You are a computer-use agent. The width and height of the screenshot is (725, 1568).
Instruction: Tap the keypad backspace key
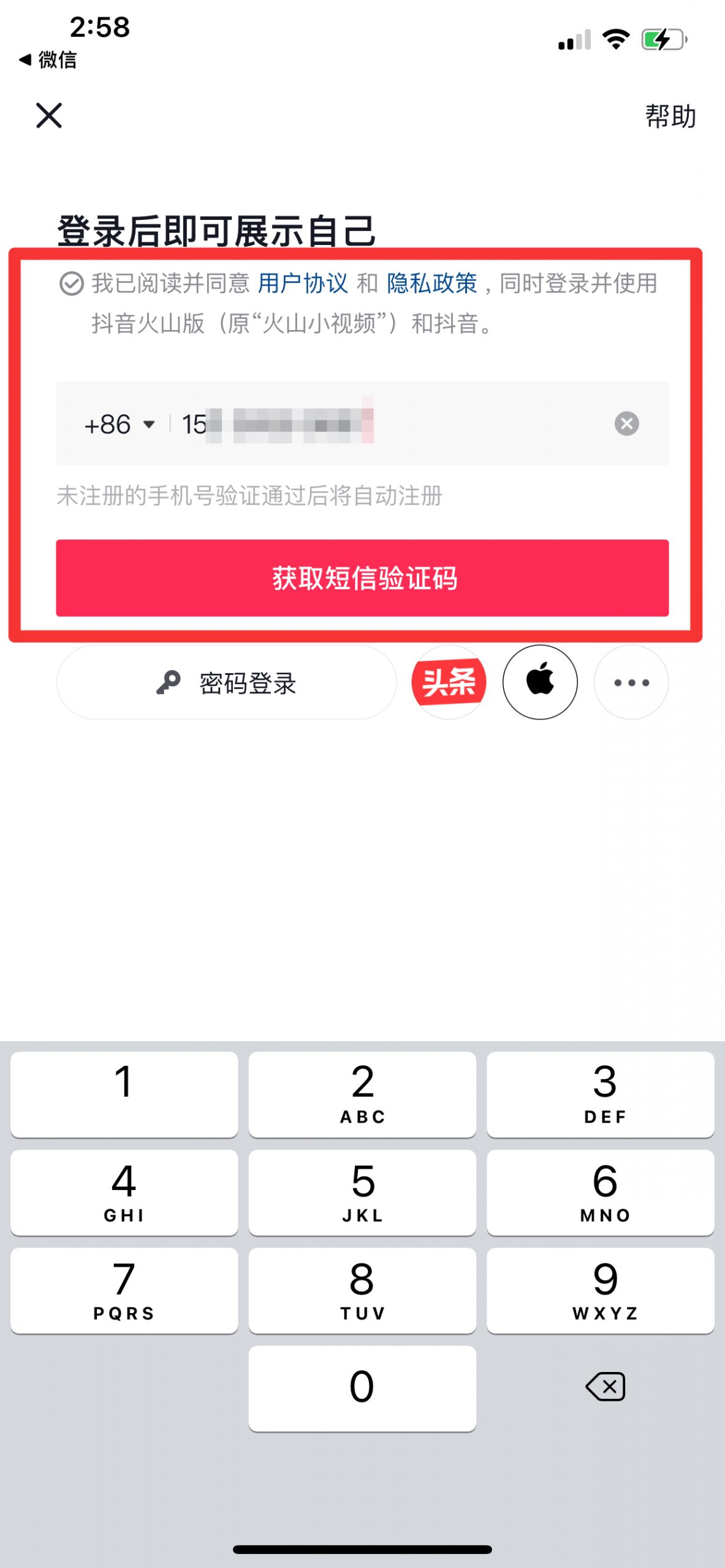tap(605, 1387)
